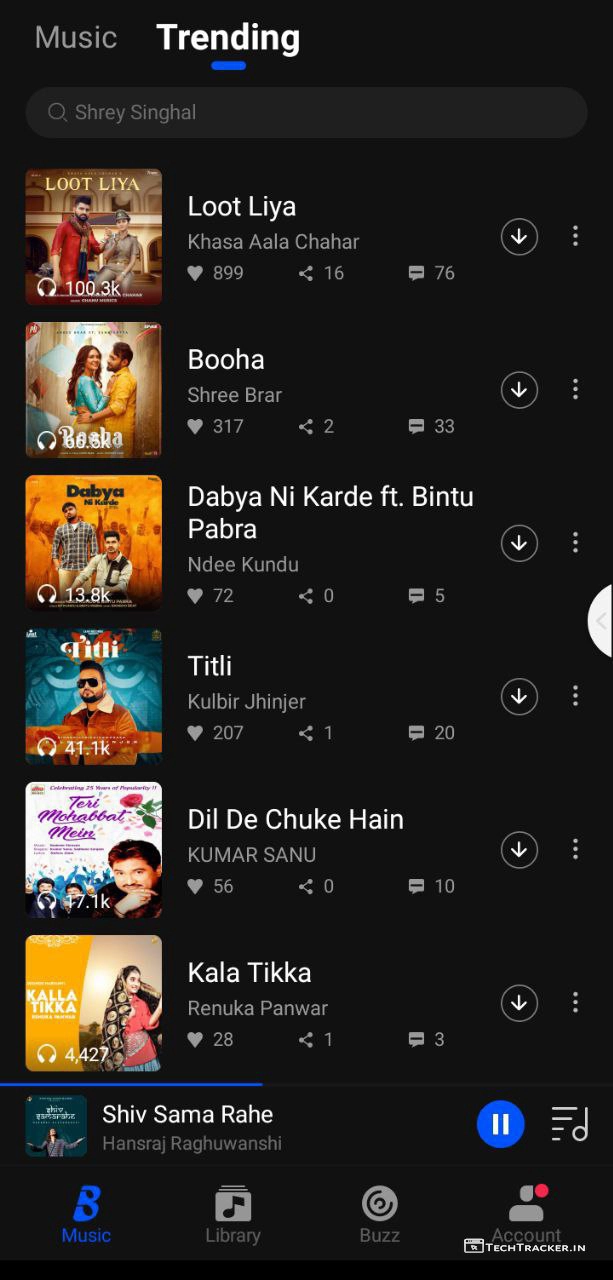Switch to the Library tab
Screen dimensions: 613x1280
(x=233, y=1214)
